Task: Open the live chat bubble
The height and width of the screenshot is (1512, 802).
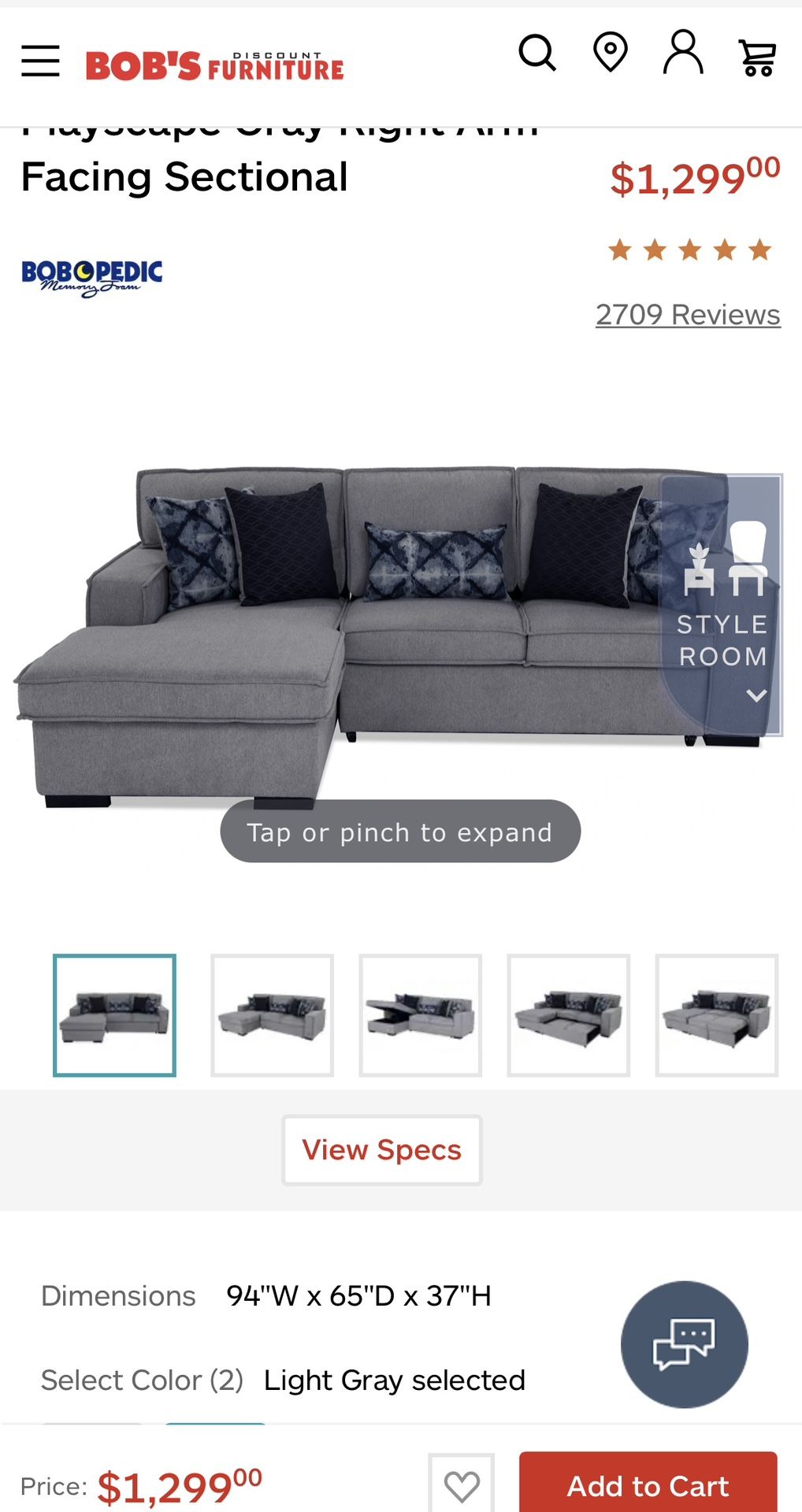Action: [684, 1344]
